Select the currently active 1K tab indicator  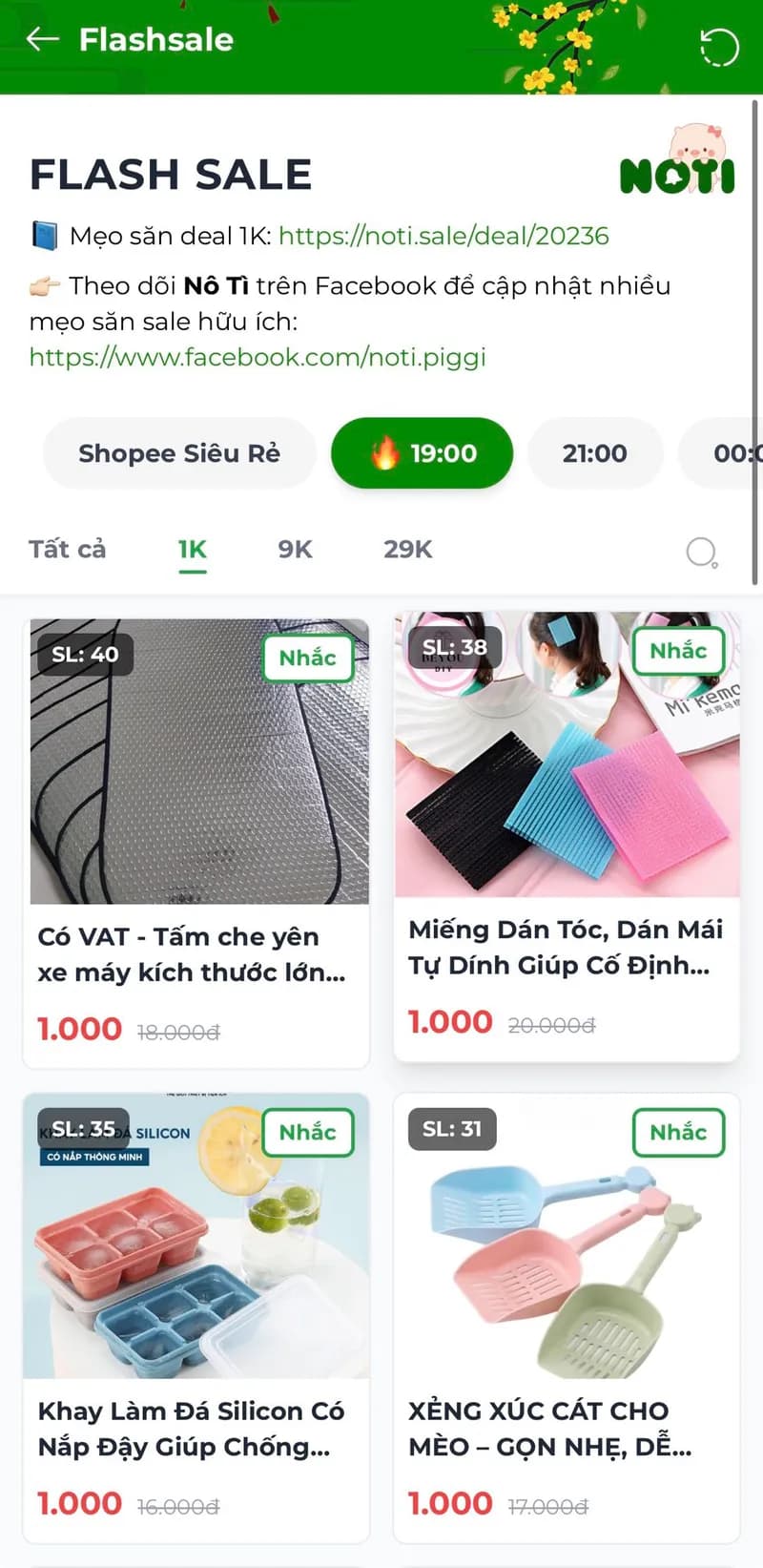click(x=193, y=549)
